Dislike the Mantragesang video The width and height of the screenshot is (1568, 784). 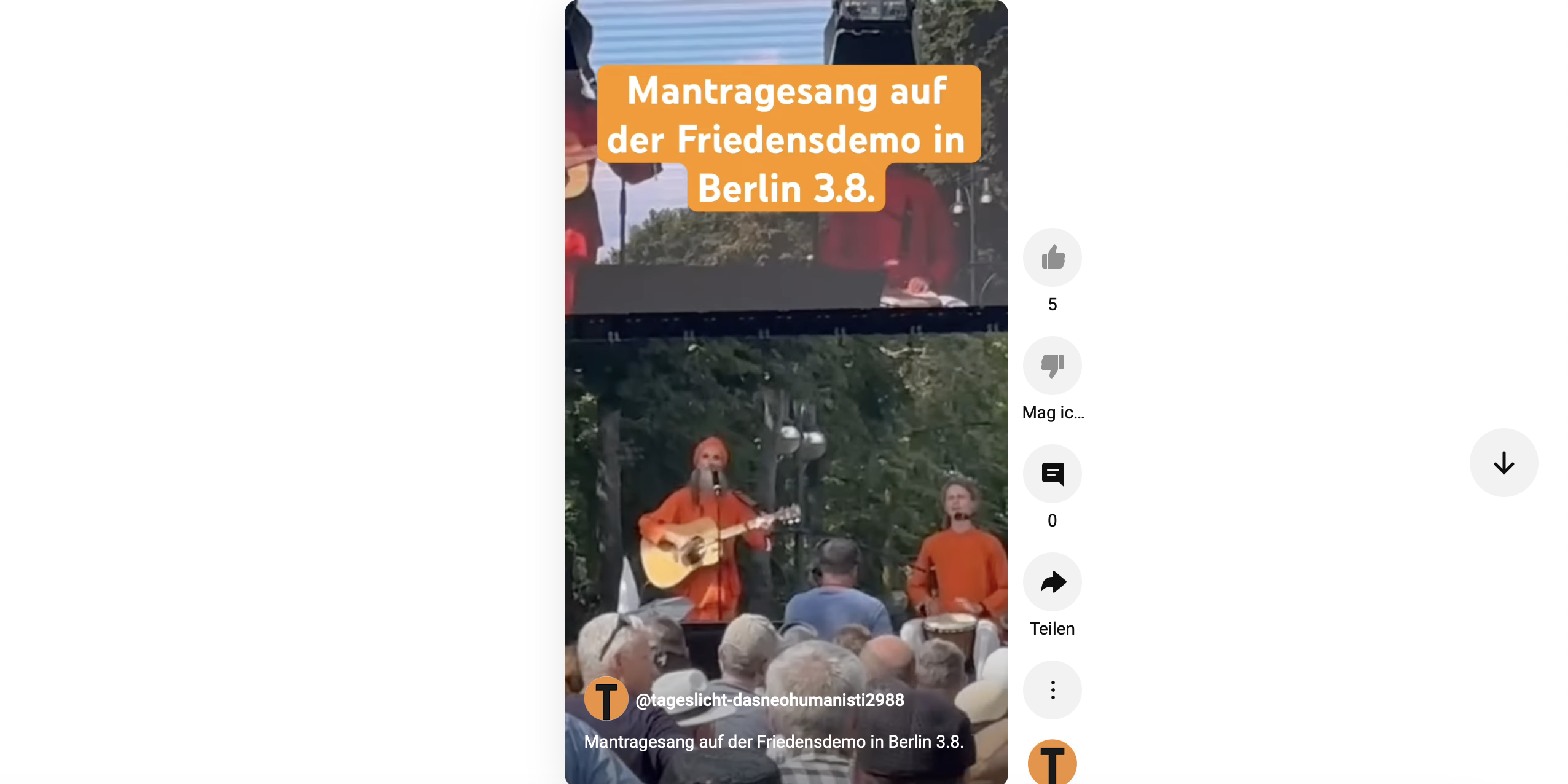[1052, 366]
